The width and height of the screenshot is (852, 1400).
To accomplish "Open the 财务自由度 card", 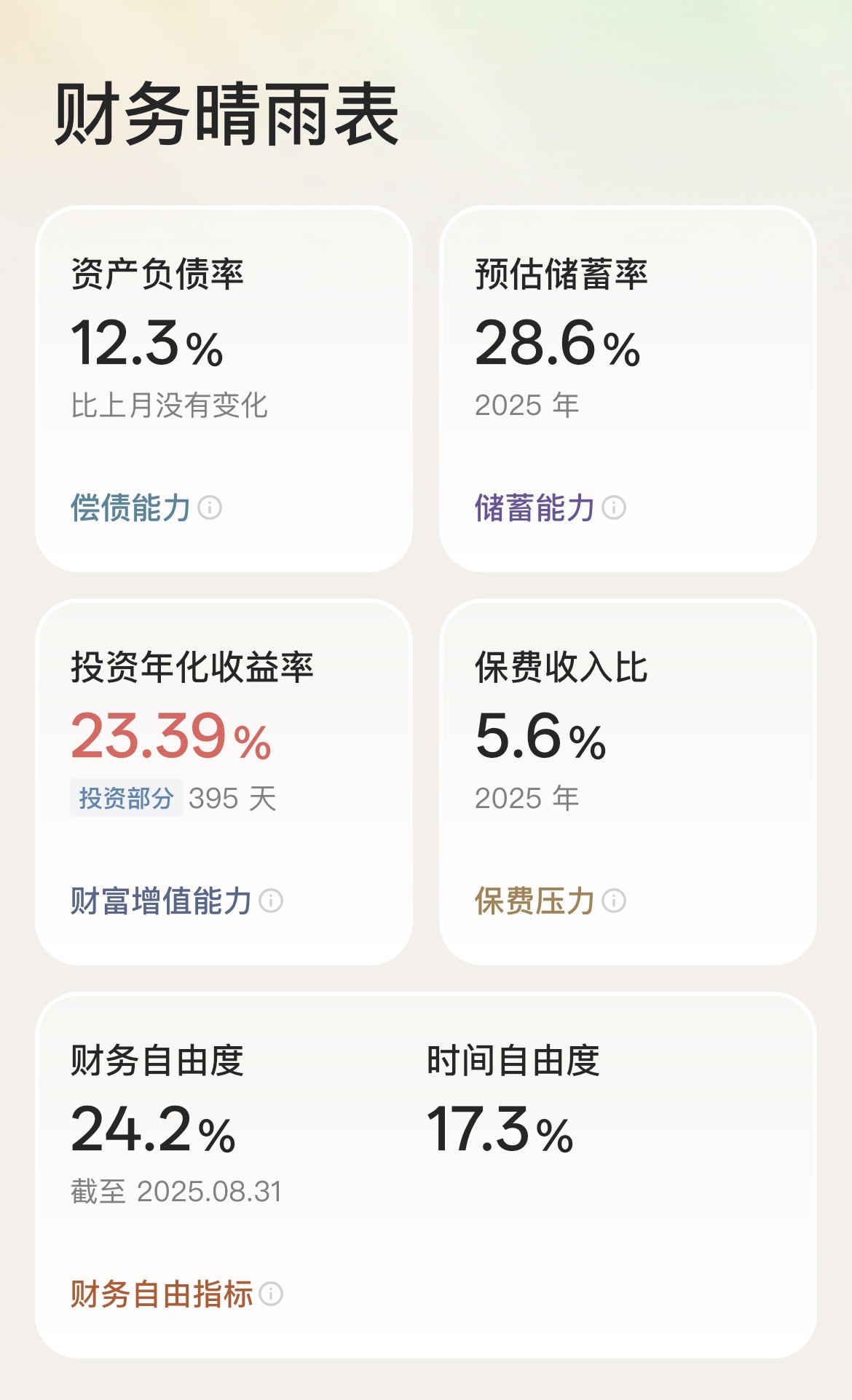I will [x=426, y=1175].
